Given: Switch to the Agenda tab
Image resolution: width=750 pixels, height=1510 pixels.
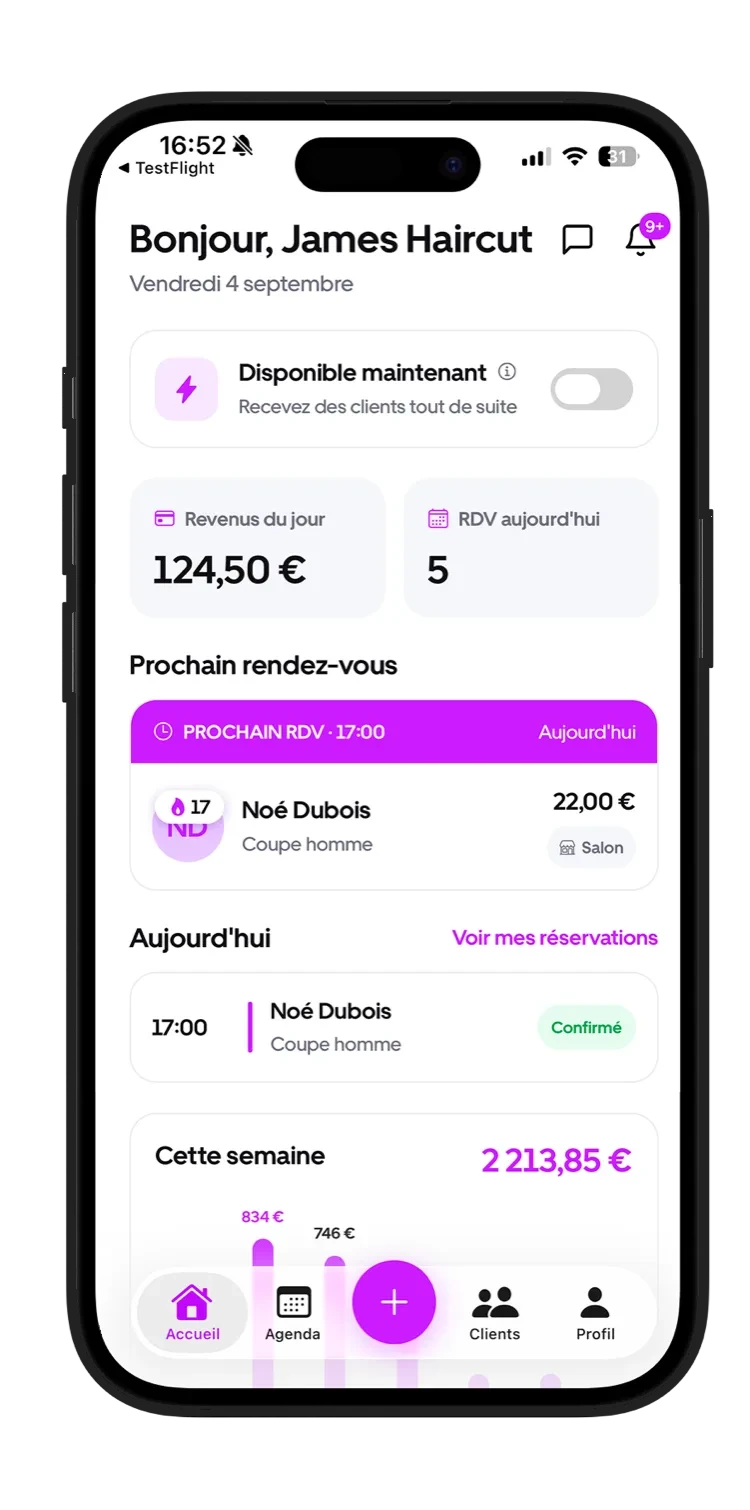Looking at the screenshot, I should (x=293, y=1313).
